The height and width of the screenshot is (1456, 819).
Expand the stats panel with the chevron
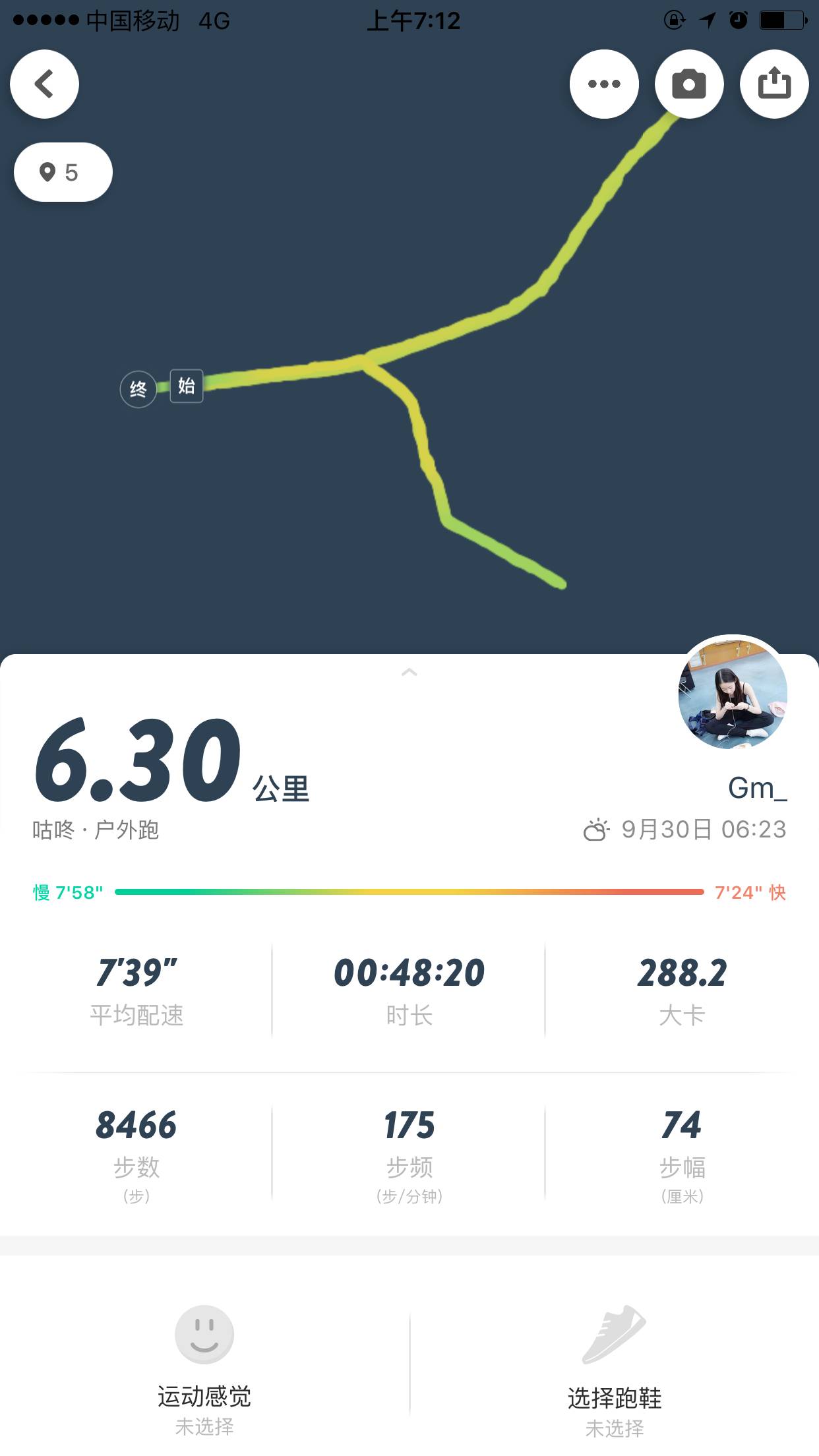(409, 673)
